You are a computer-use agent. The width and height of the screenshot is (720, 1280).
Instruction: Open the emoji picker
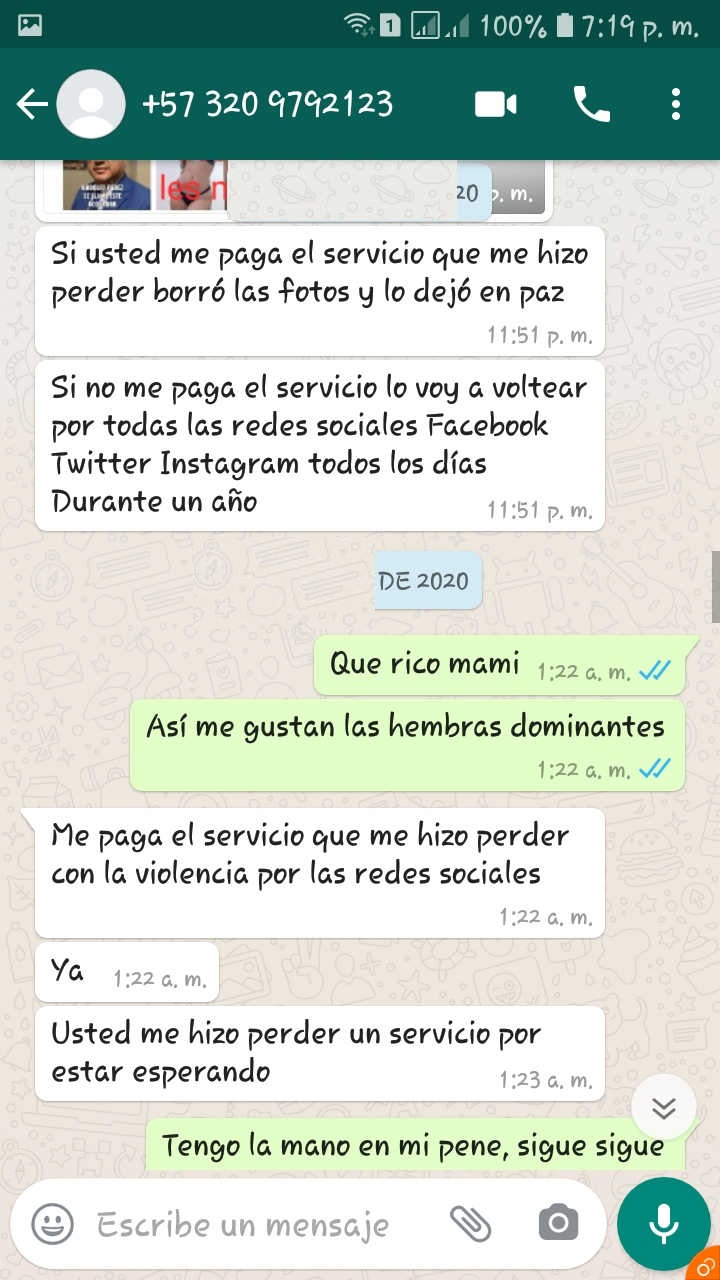[x=52, y=1223]
